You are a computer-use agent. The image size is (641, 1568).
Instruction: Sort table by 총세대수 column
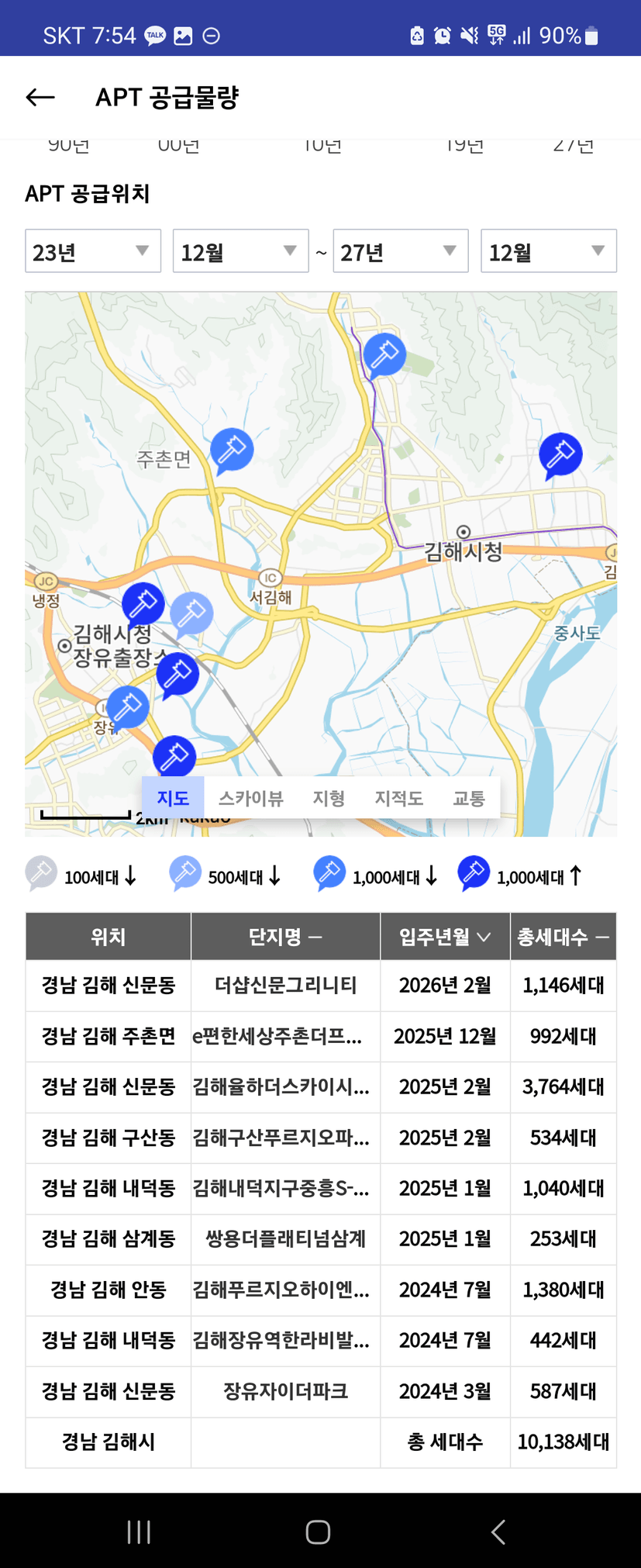click(x=563, y=937)
